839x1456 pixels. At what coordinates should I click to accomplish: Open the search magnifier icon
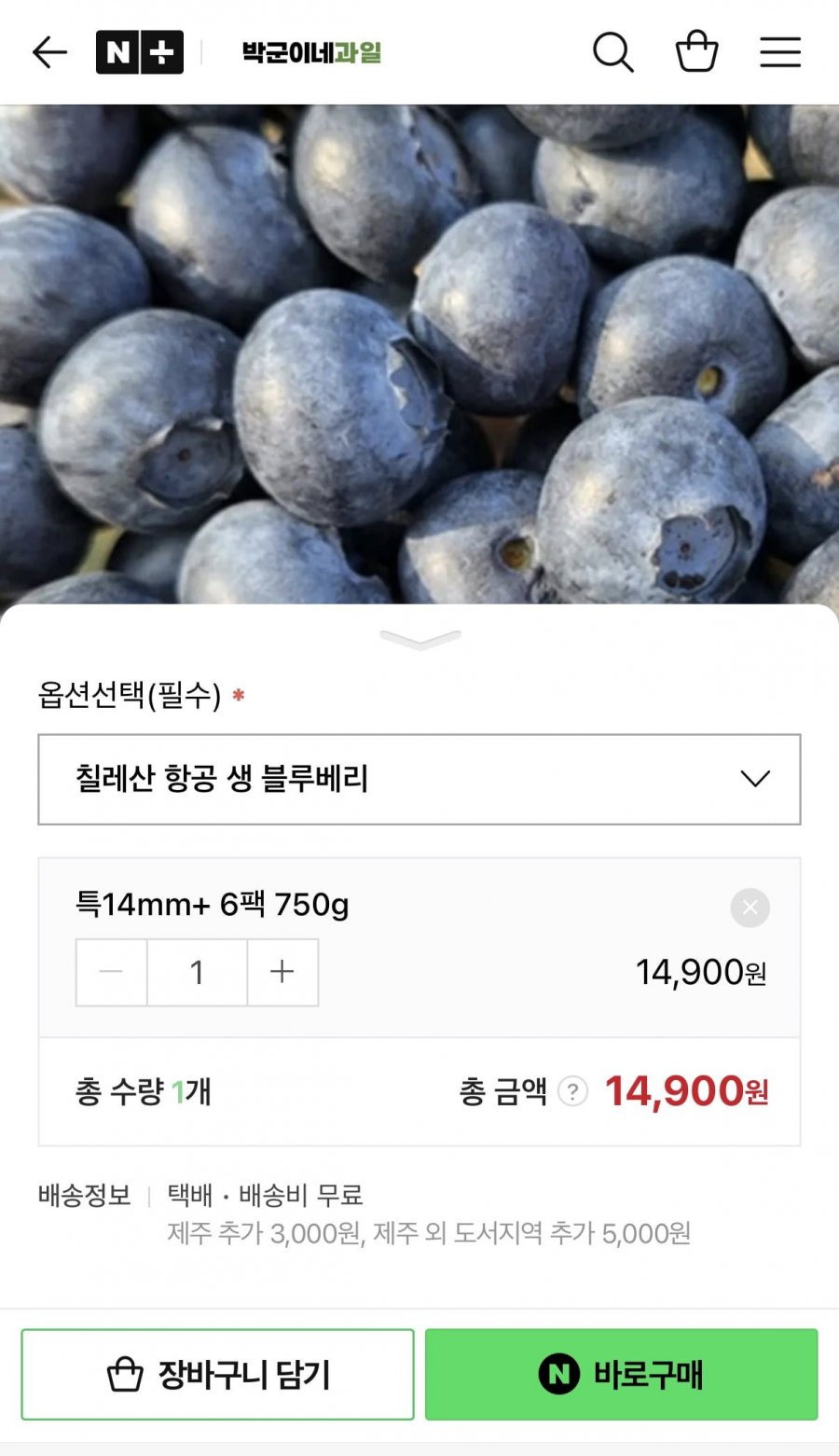[x=612, y=52]
